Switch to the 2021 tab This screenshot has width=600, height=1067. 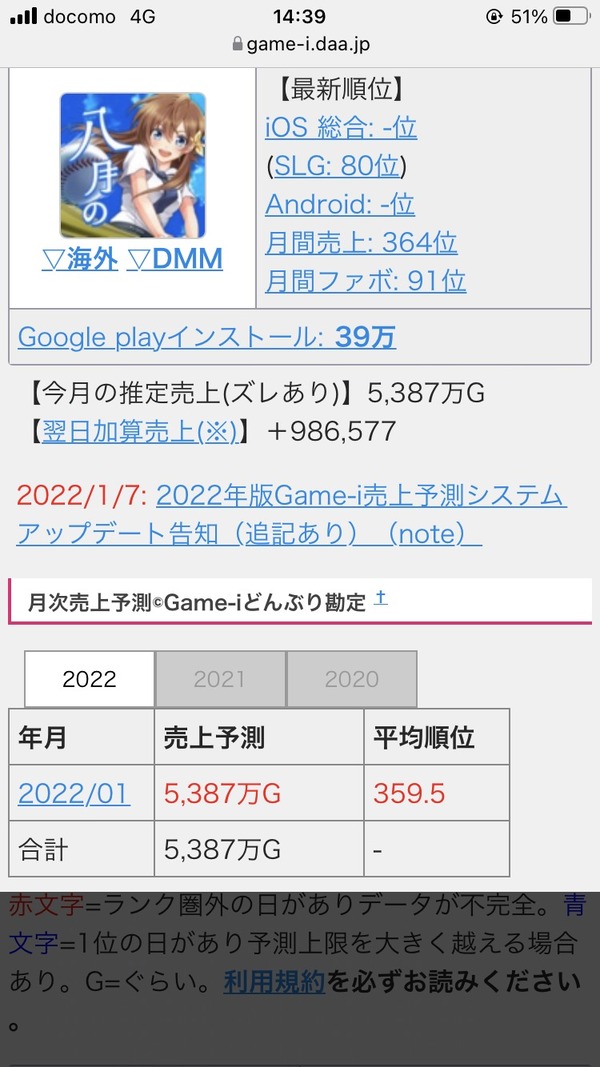(x=220, y=679)
